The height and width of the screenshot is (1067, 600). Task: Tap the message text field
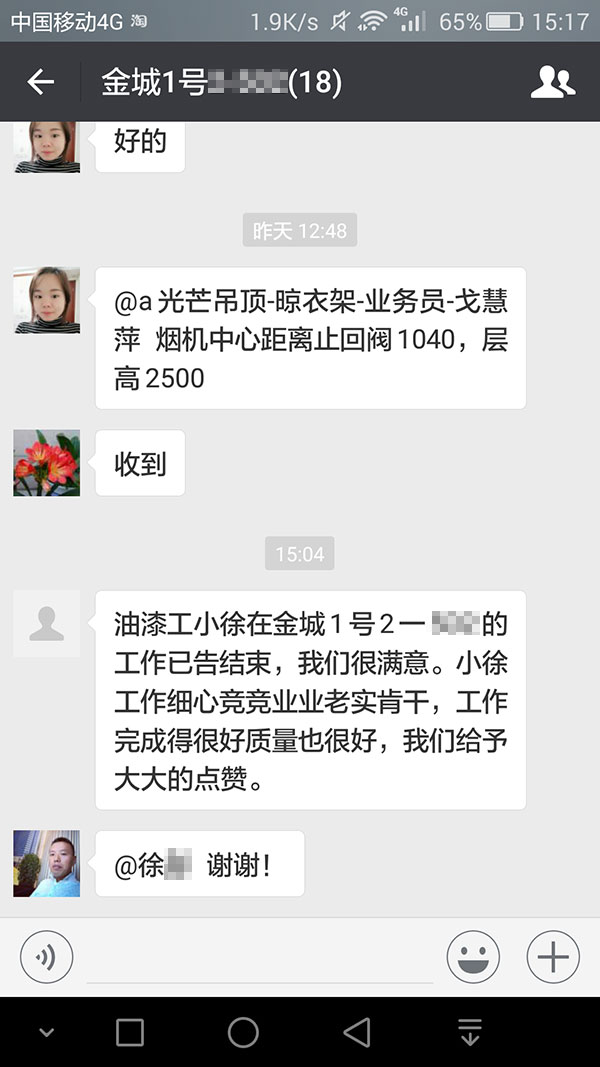[x=260, y=959]
